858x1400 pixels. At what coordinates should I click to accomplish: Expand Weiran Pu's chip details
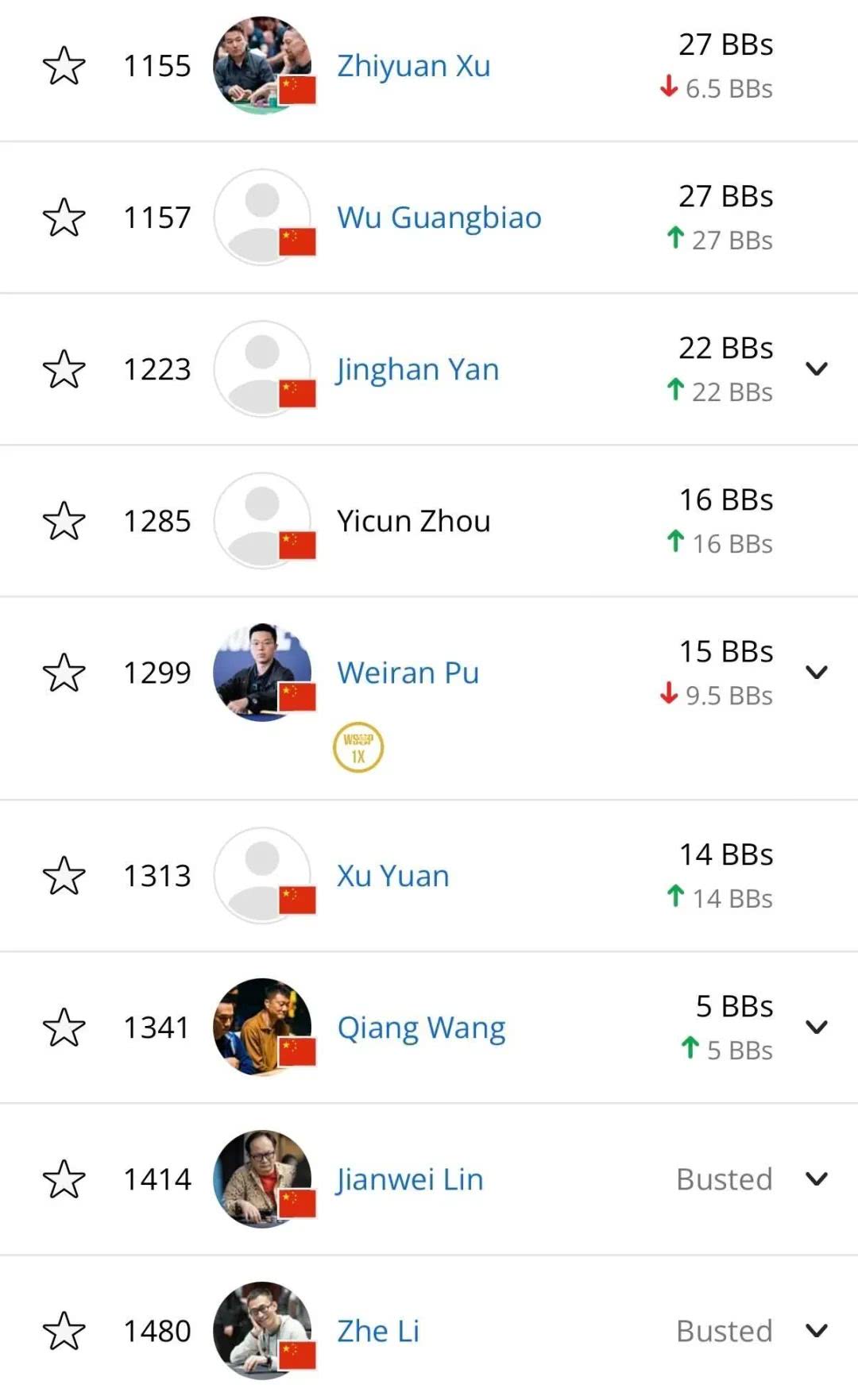817,673
